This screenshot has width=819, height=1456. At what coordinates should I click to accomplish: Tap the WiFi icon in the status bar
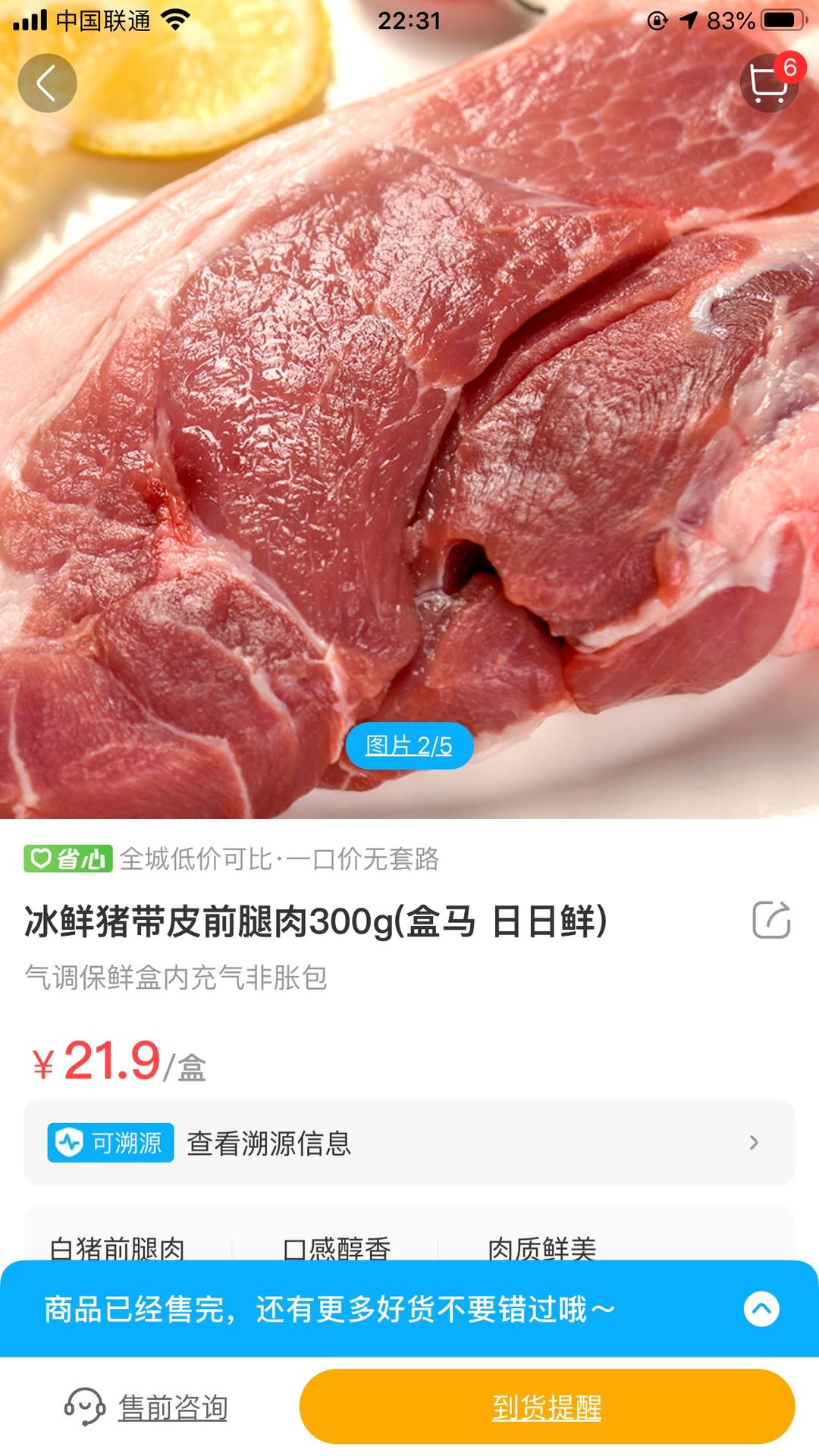tap(176, 19)
